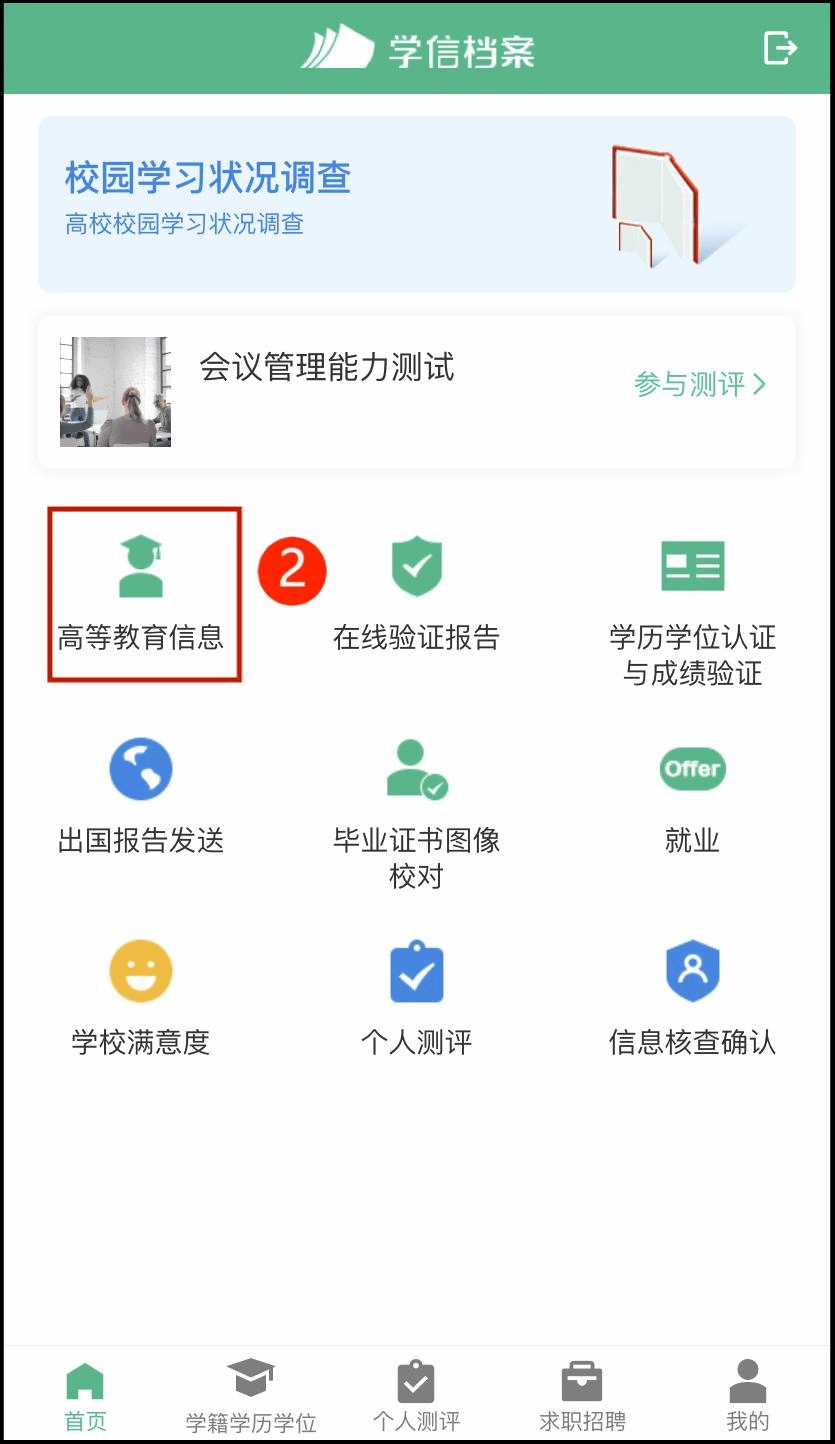835x1444 pixels.
Task: Open the 校园学习状况调查 banner
Action: tap(416, 204)
